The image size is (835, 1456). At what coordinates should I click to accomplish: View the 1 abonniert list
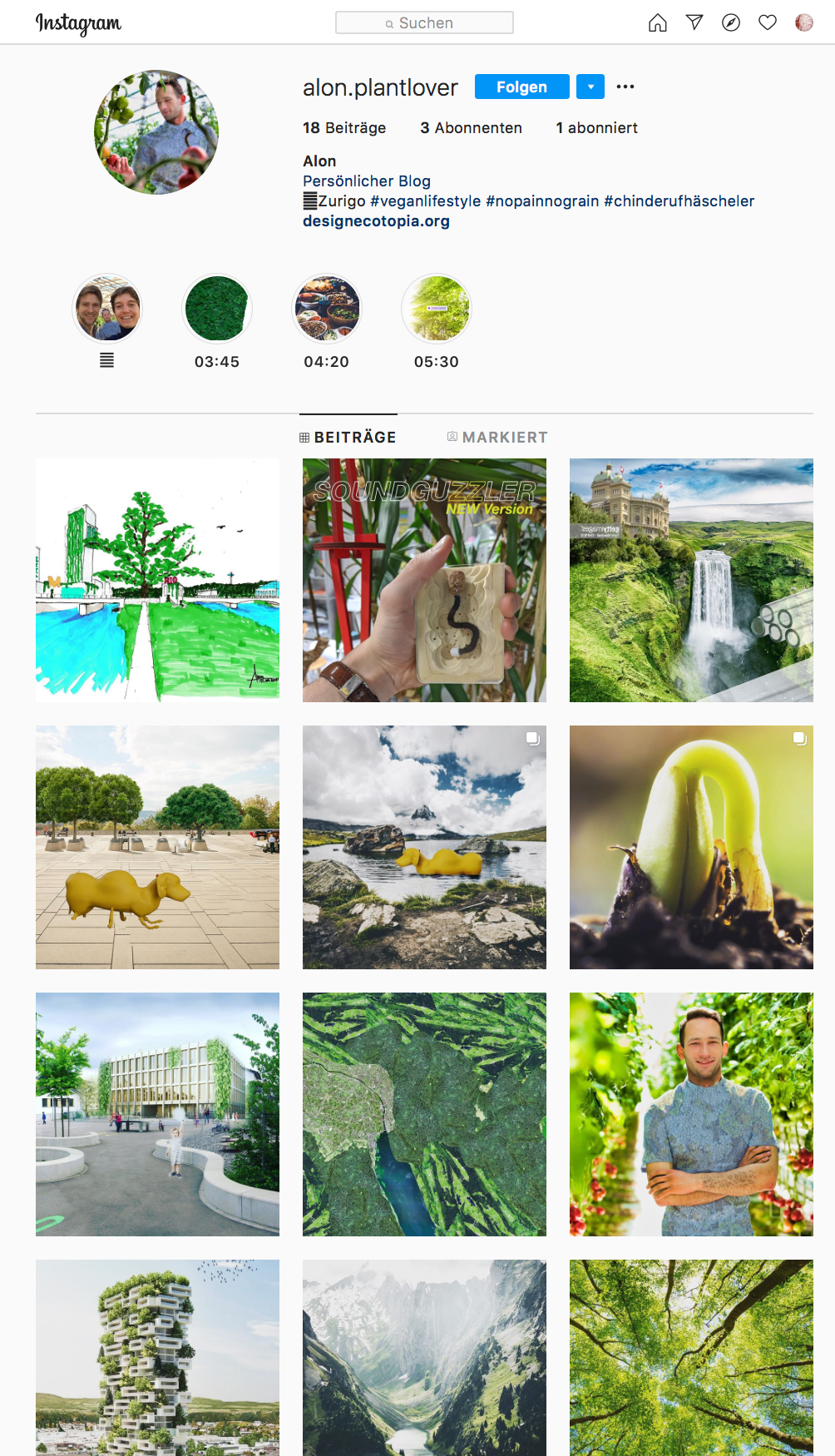pyautogui.click(x=596, y=127)
